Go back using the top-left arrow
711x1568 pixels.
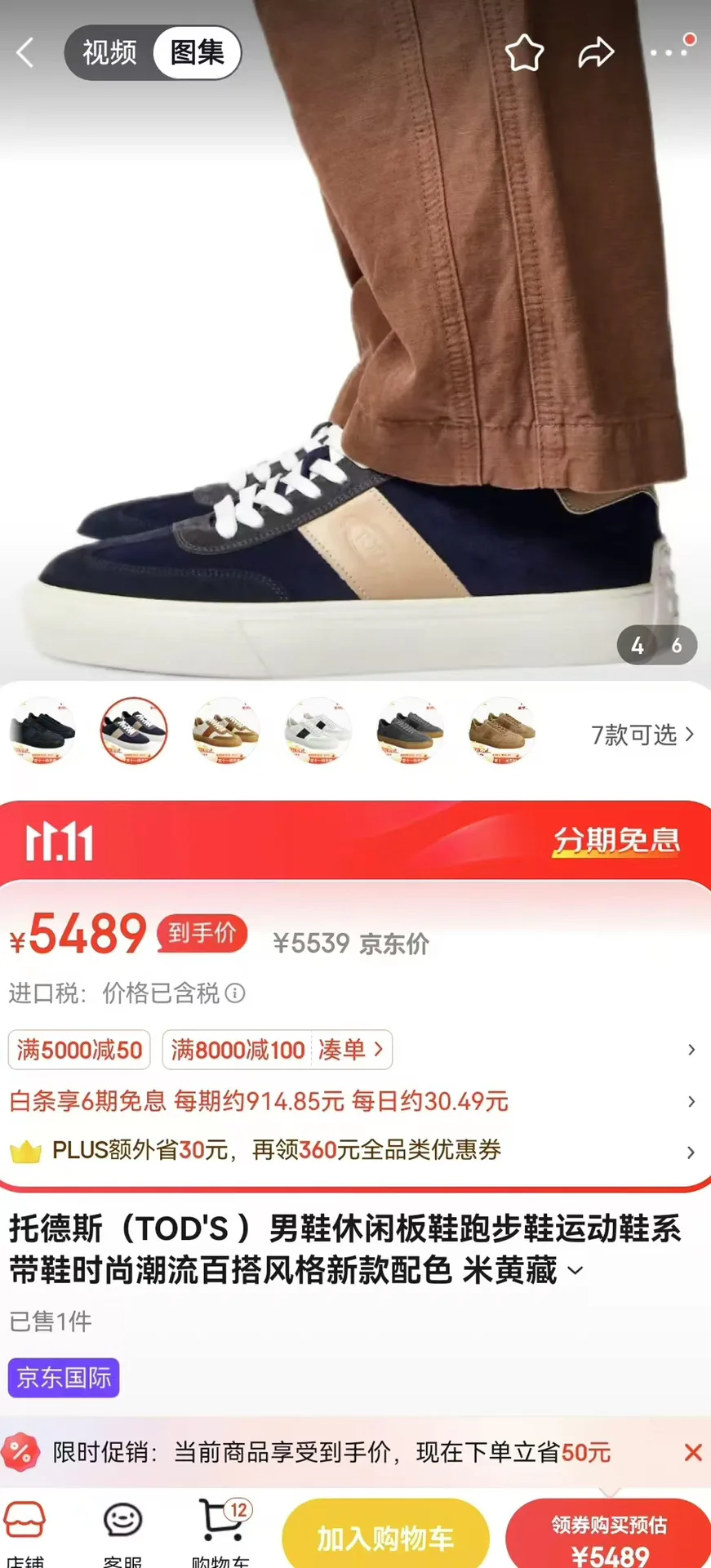pos(25,53)
